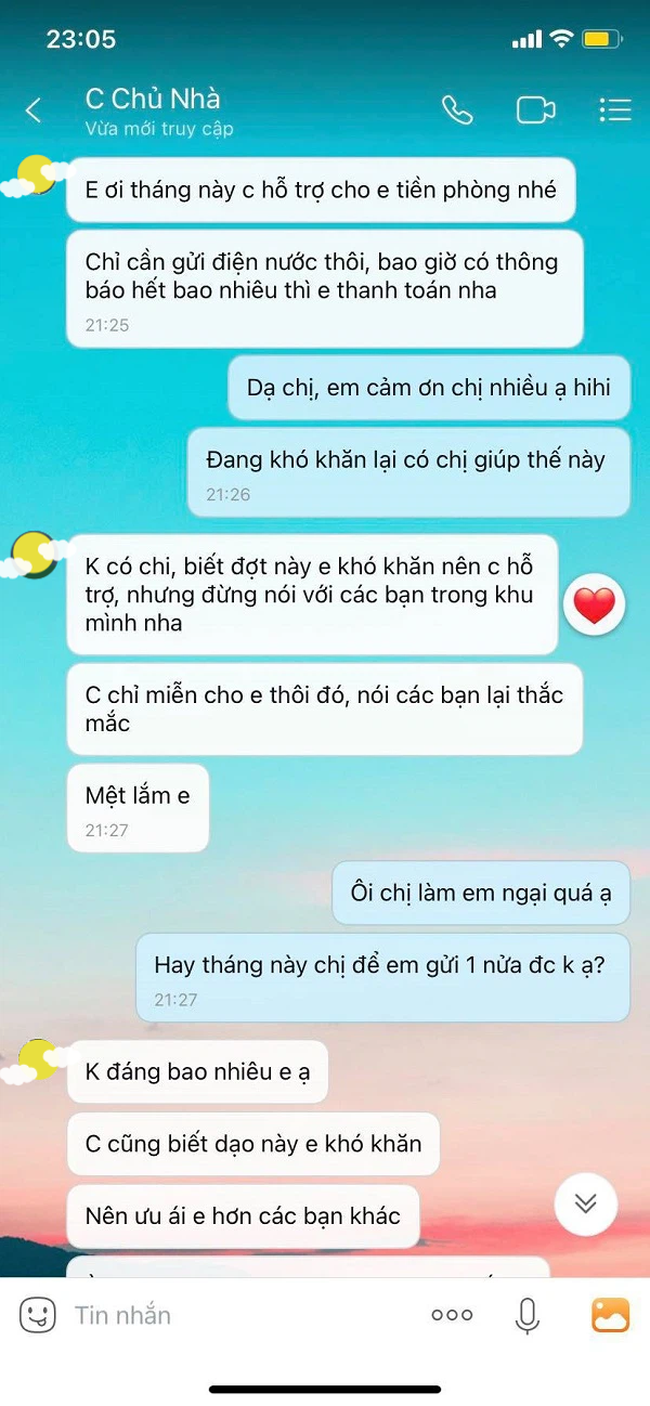Open C Chủ Nhà's profile from the chat title

point(153,100)
